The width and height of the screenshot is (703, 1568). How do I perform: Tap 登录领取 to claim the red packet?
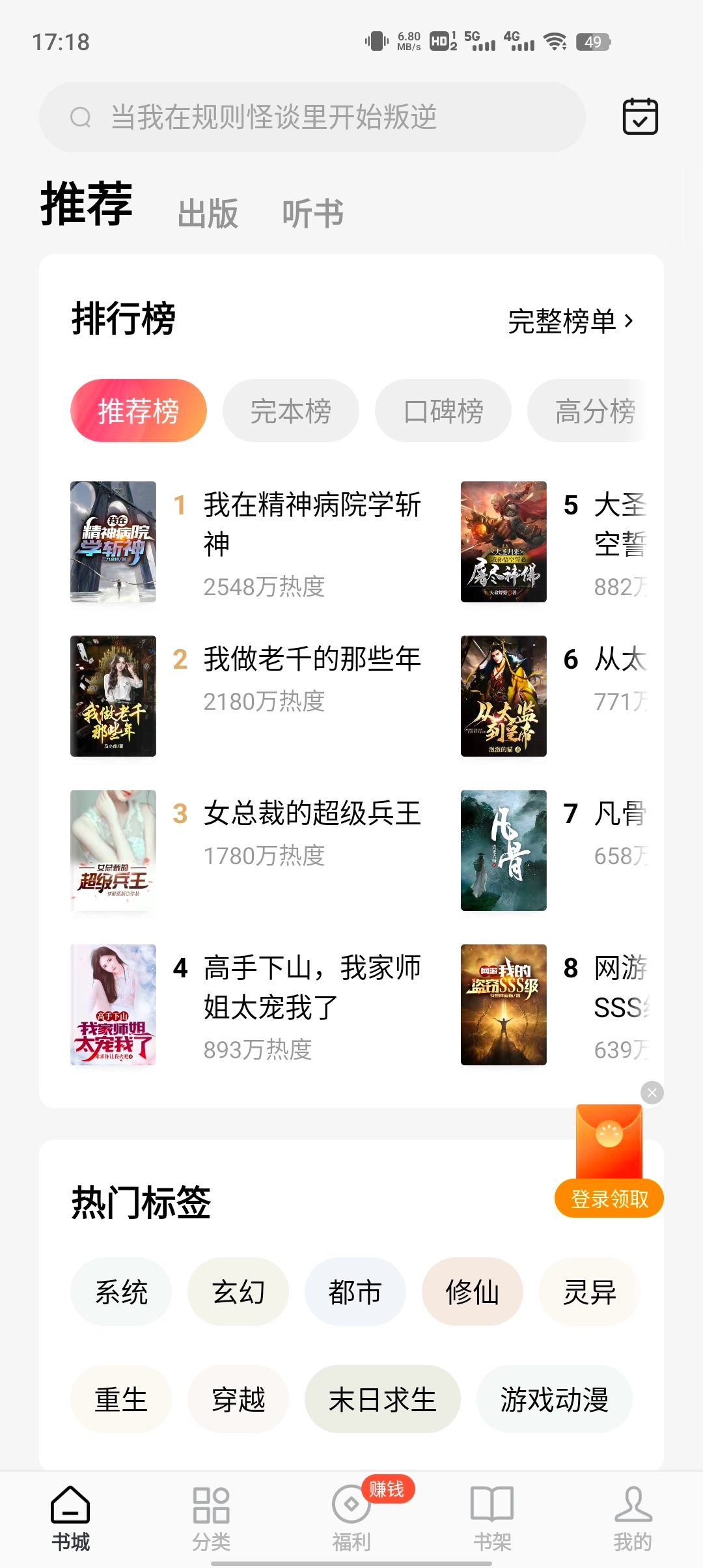pos(609,1198)
